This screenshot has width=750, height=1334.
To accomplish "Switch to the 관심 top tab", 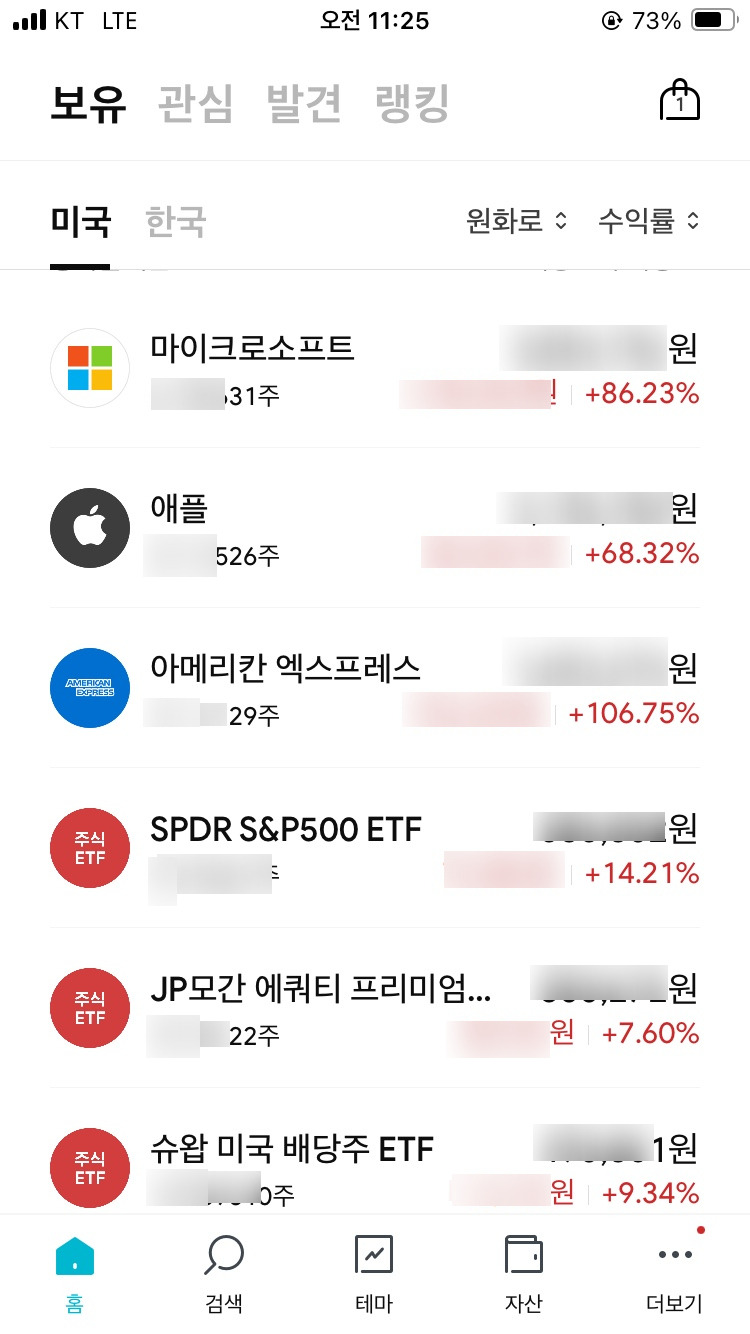I will coord(196,104).
